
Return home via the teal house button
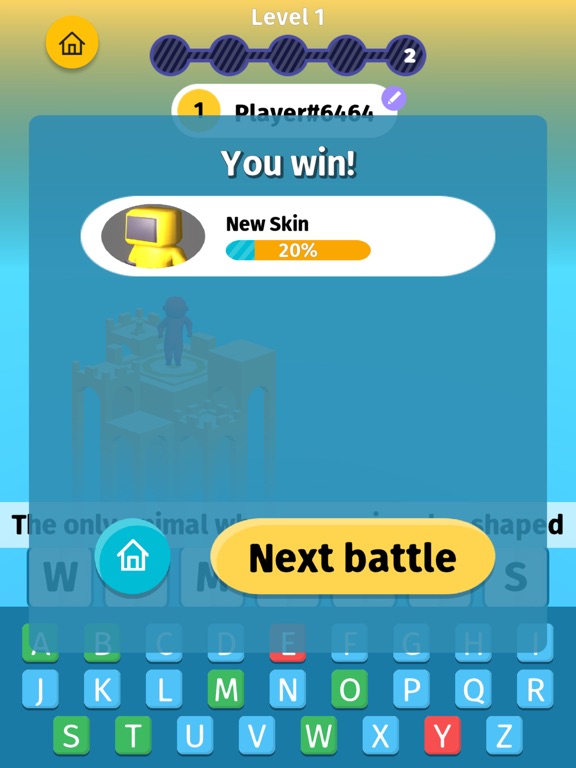pos(133,556)
